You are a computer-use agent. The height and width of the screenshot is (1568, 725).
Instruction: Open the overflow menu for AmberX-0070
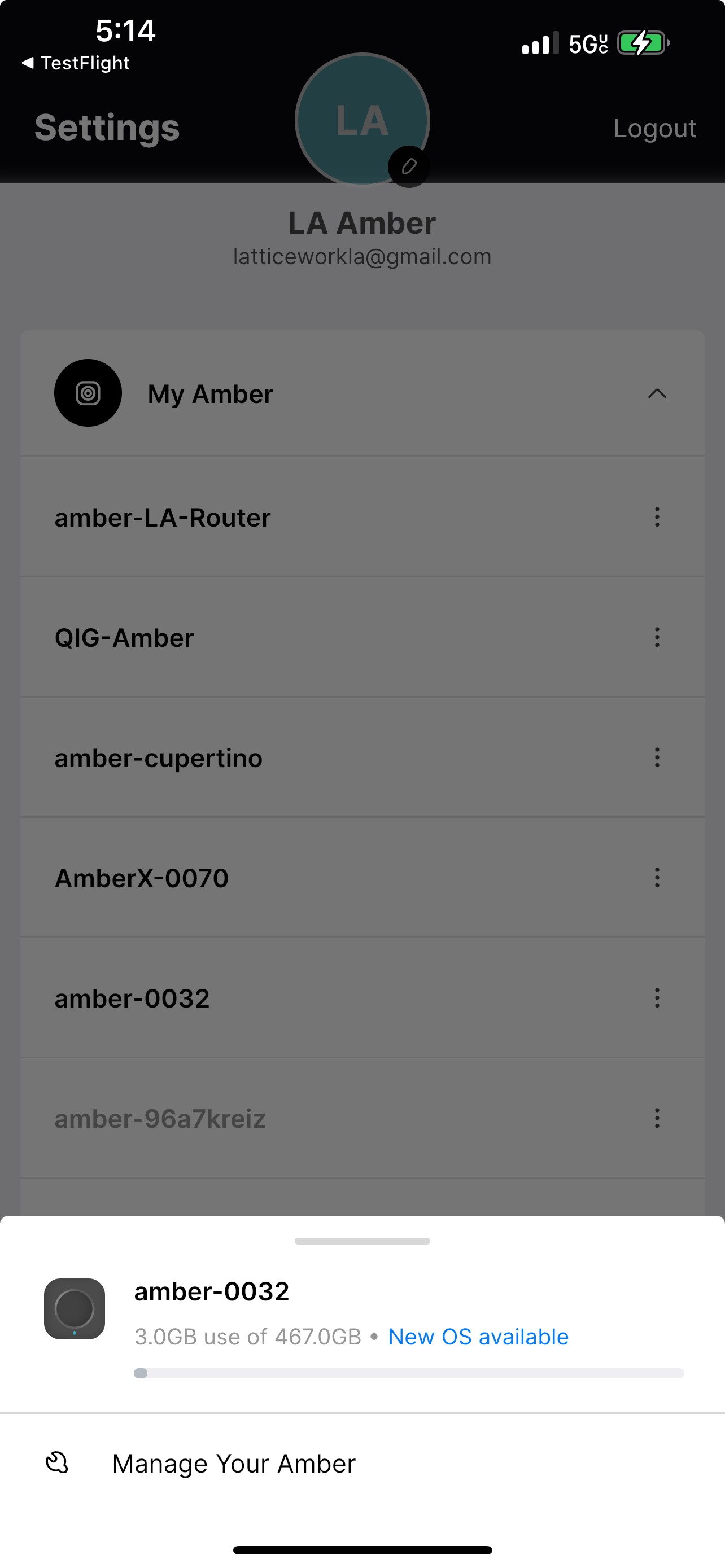[657, 877]
